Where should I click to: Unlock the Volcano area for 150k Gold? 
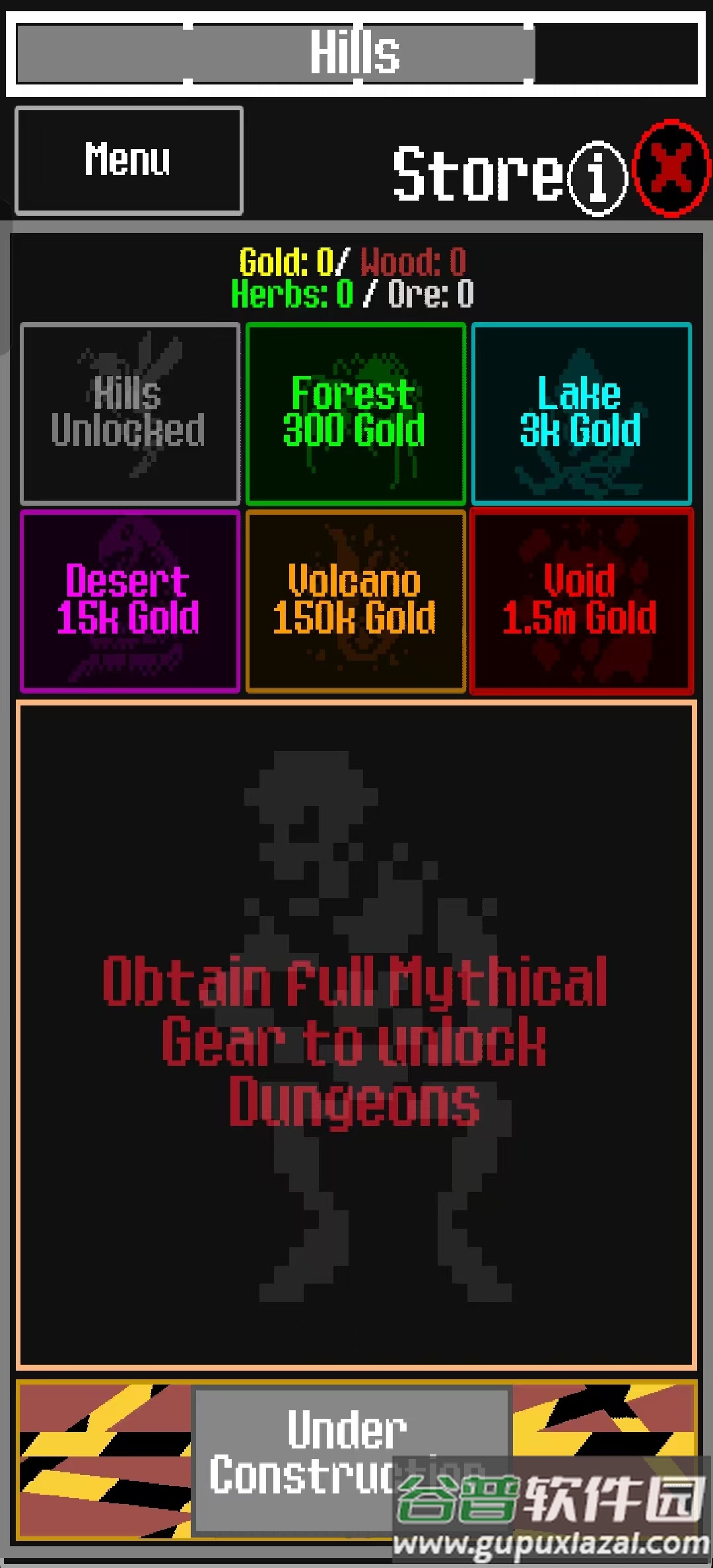(x=355, y=601)
